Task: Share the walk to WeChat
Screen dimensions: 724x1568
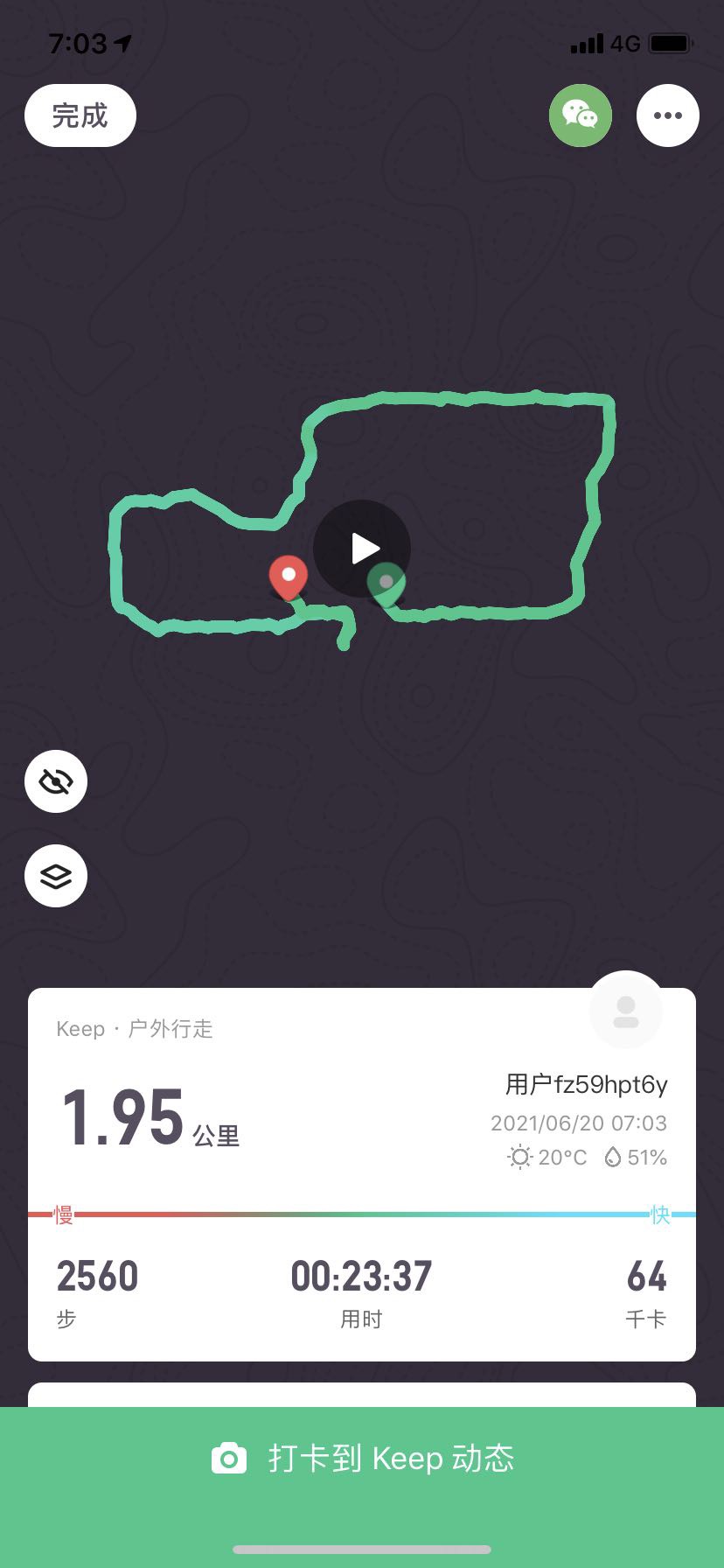Action: coord(580,115)
